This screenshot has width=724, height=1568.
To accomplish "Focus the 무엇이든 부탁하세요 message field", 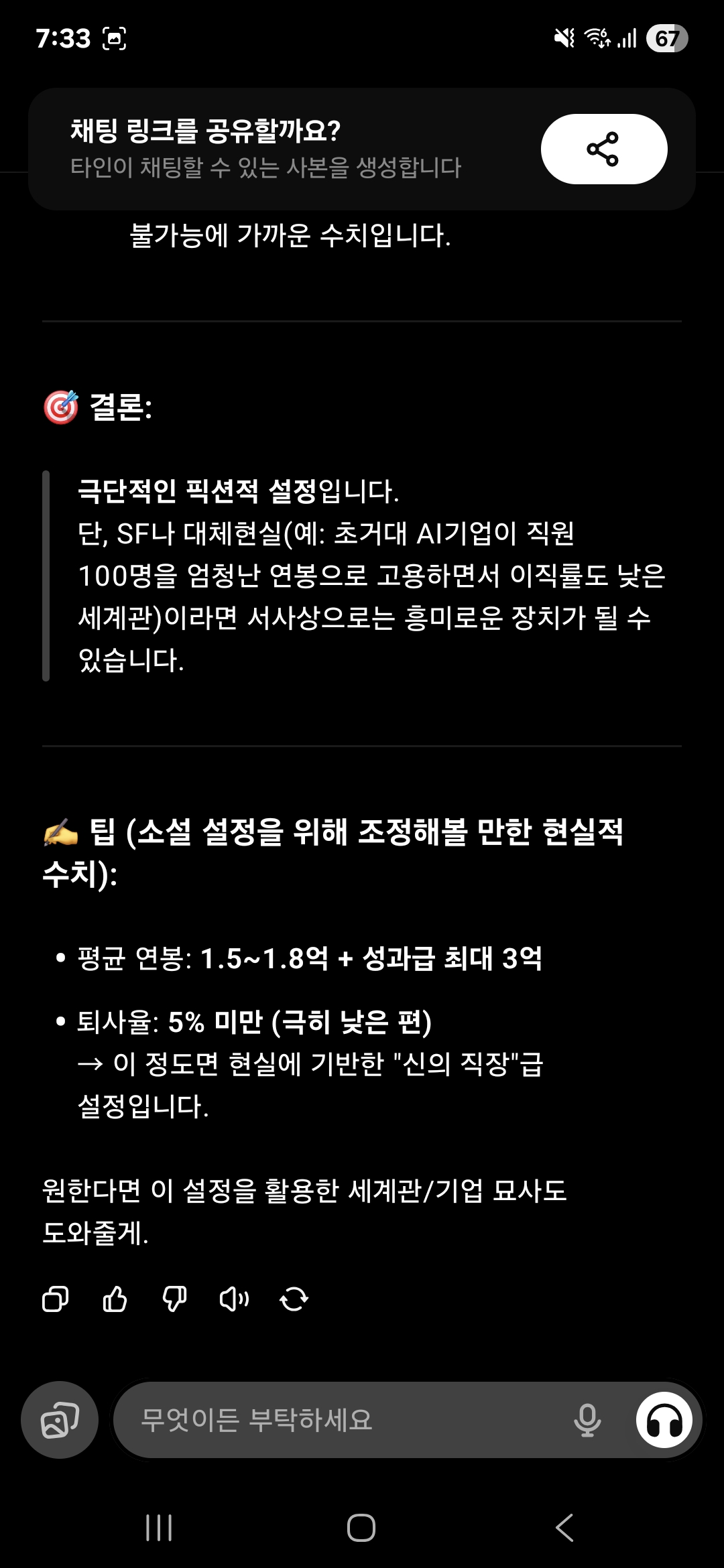I will tap(335, 1419).
